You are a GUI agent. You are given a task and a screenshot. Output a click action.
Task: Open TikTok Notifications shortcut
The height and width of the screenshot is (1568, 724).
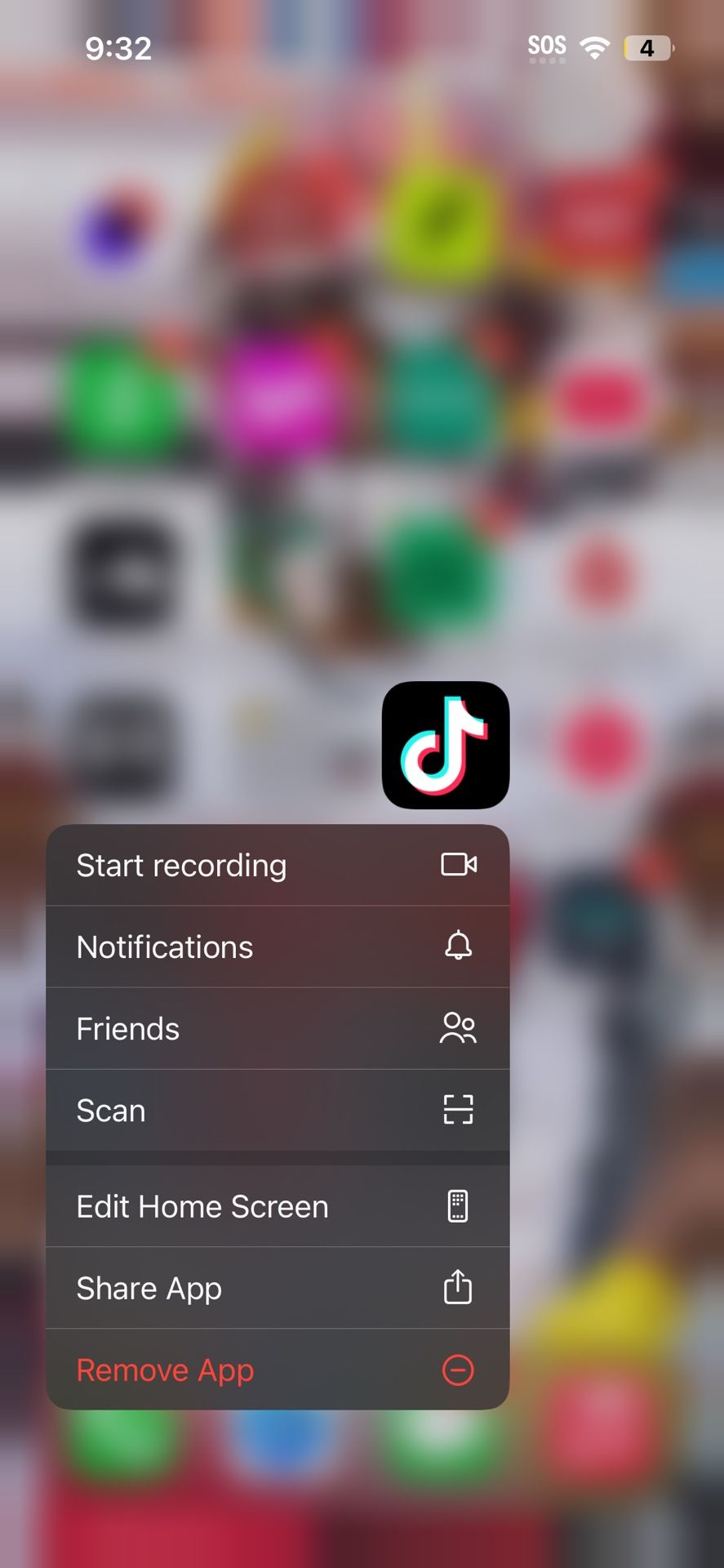(278, 947)
